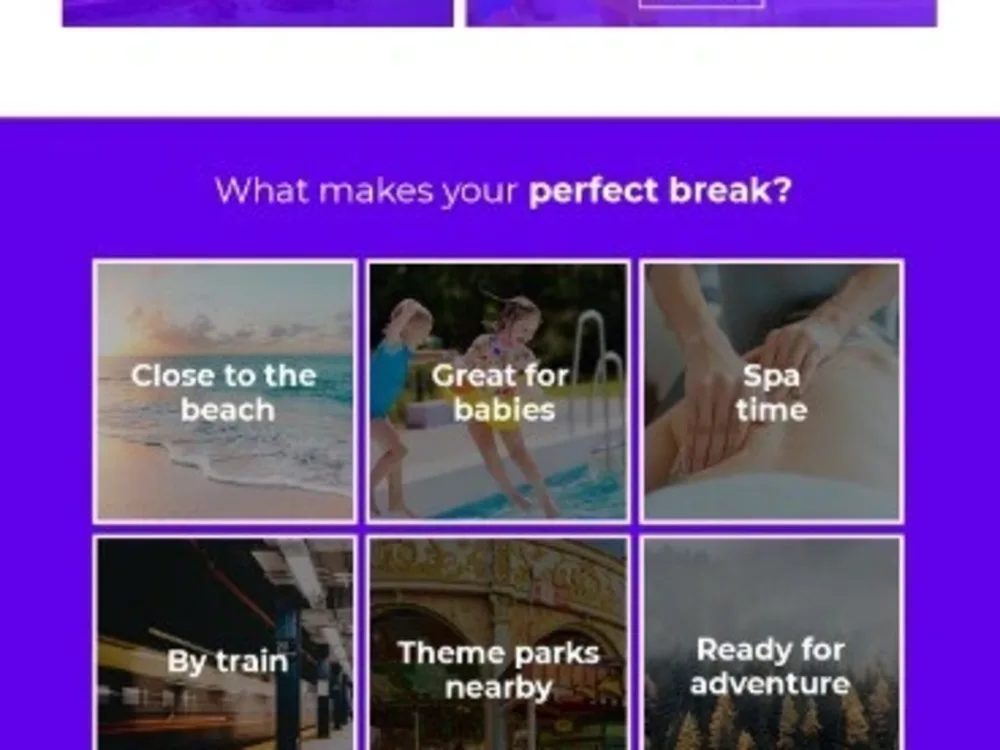1000x750 pixels.
Task: Choose the Spa time tile
Action: pyautogui.click(x=772, y=391)
